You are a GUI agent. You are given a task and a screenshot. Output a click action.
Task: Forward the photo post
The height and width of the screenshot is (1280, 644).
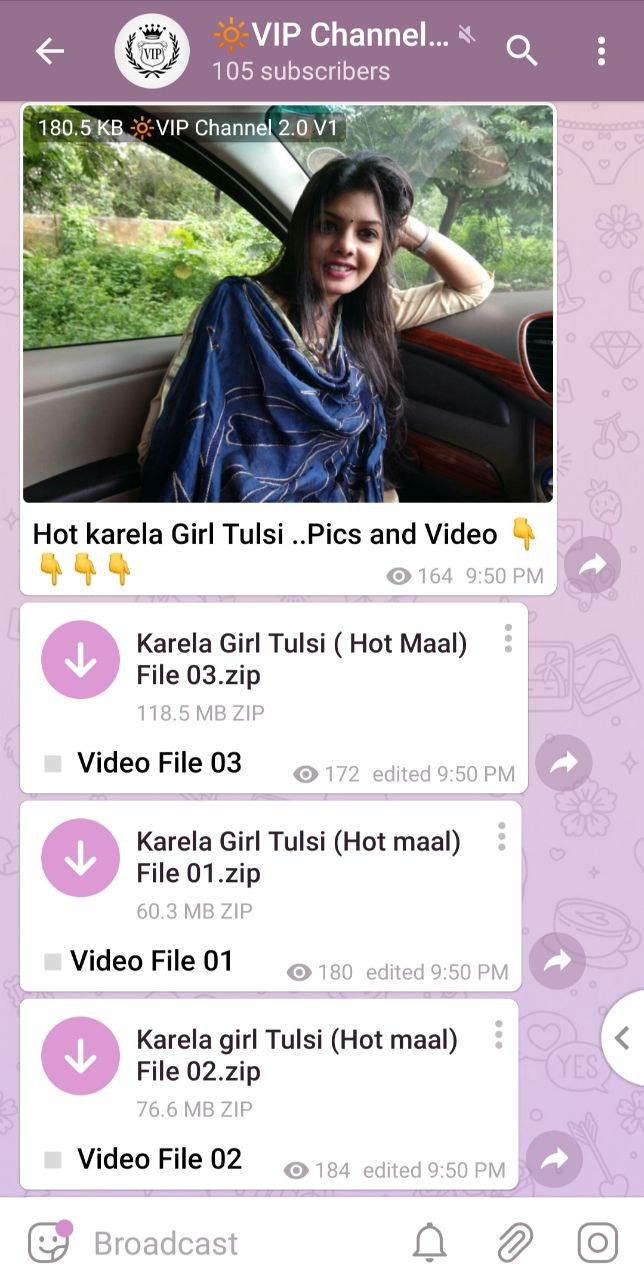point(592,566)
